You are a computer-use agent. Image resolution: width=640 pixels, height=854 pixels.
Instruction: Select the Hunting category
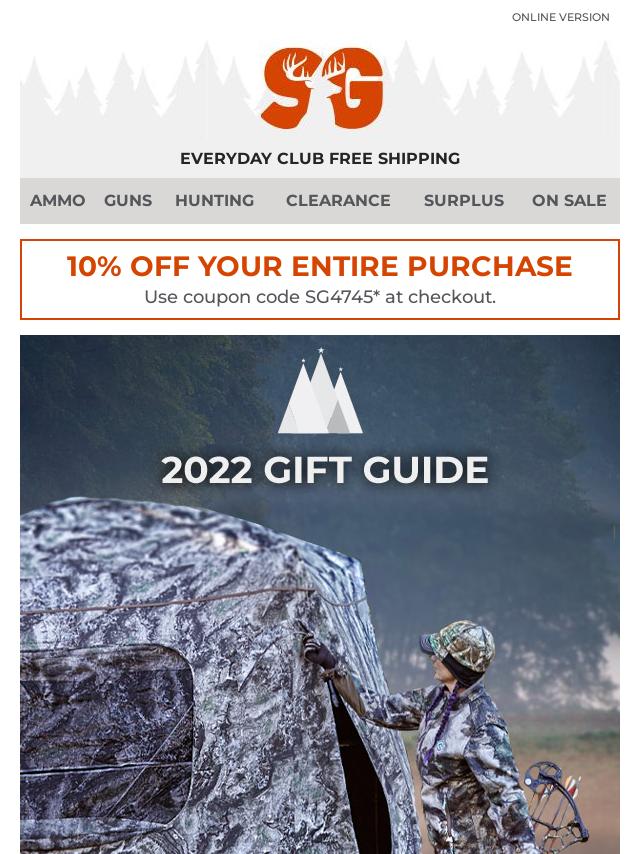coord(214,200)
